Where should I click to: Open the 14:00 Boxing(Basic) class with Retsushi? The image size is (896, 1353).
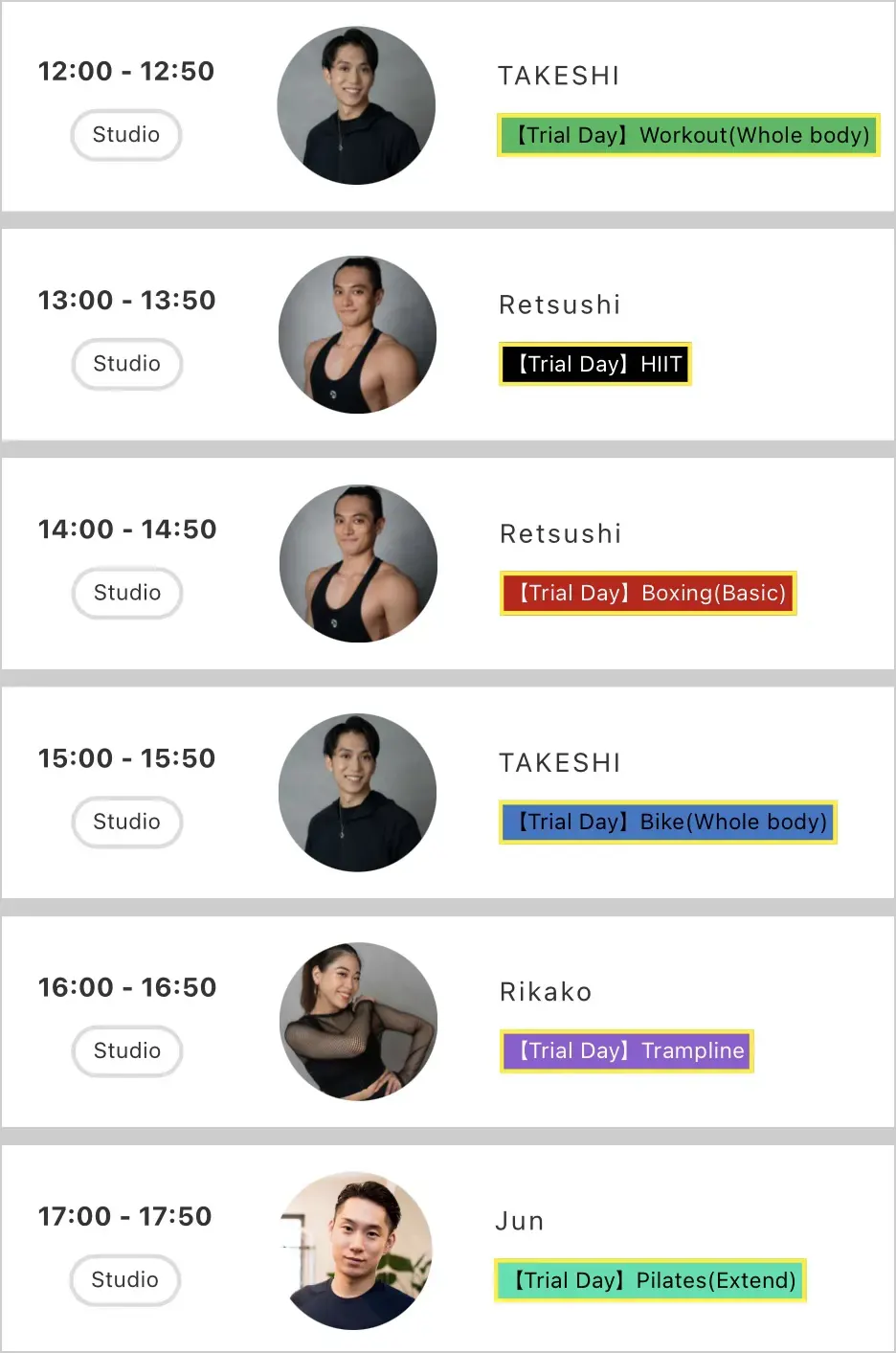(648, 593)
